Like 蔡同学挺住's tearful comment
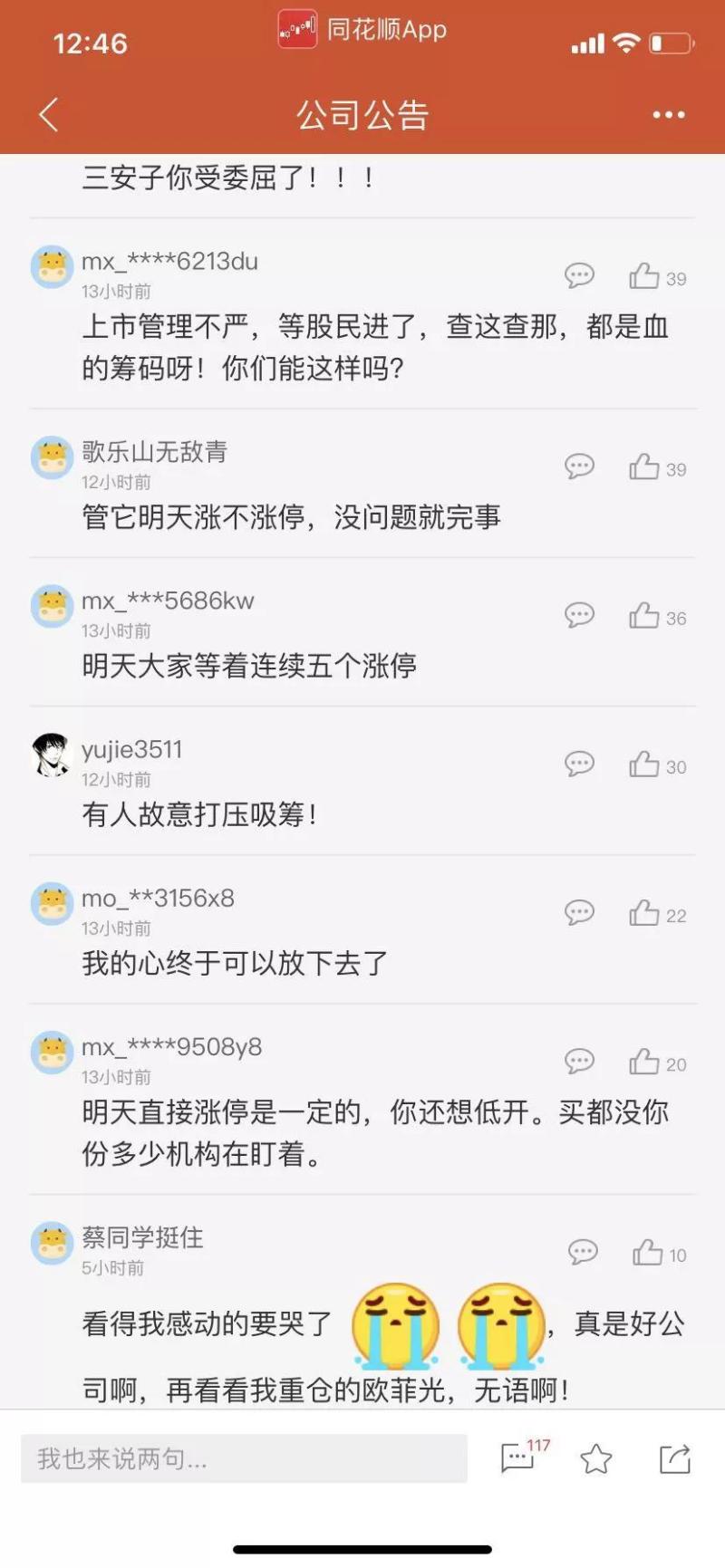Image resolution: width=725 pixels, height=1568 pixels. (647, 1254)
